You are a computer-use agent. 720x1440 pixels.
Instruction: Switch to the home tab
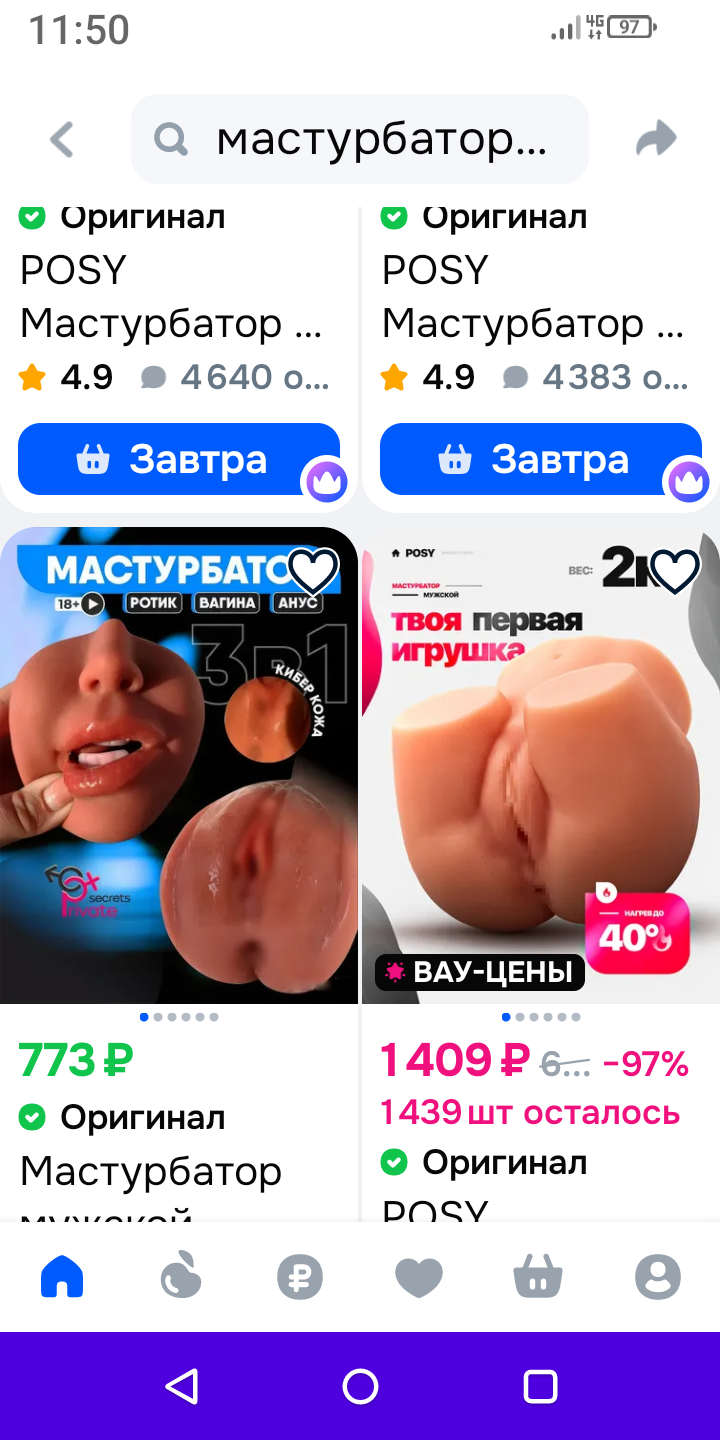[62, 1277]
